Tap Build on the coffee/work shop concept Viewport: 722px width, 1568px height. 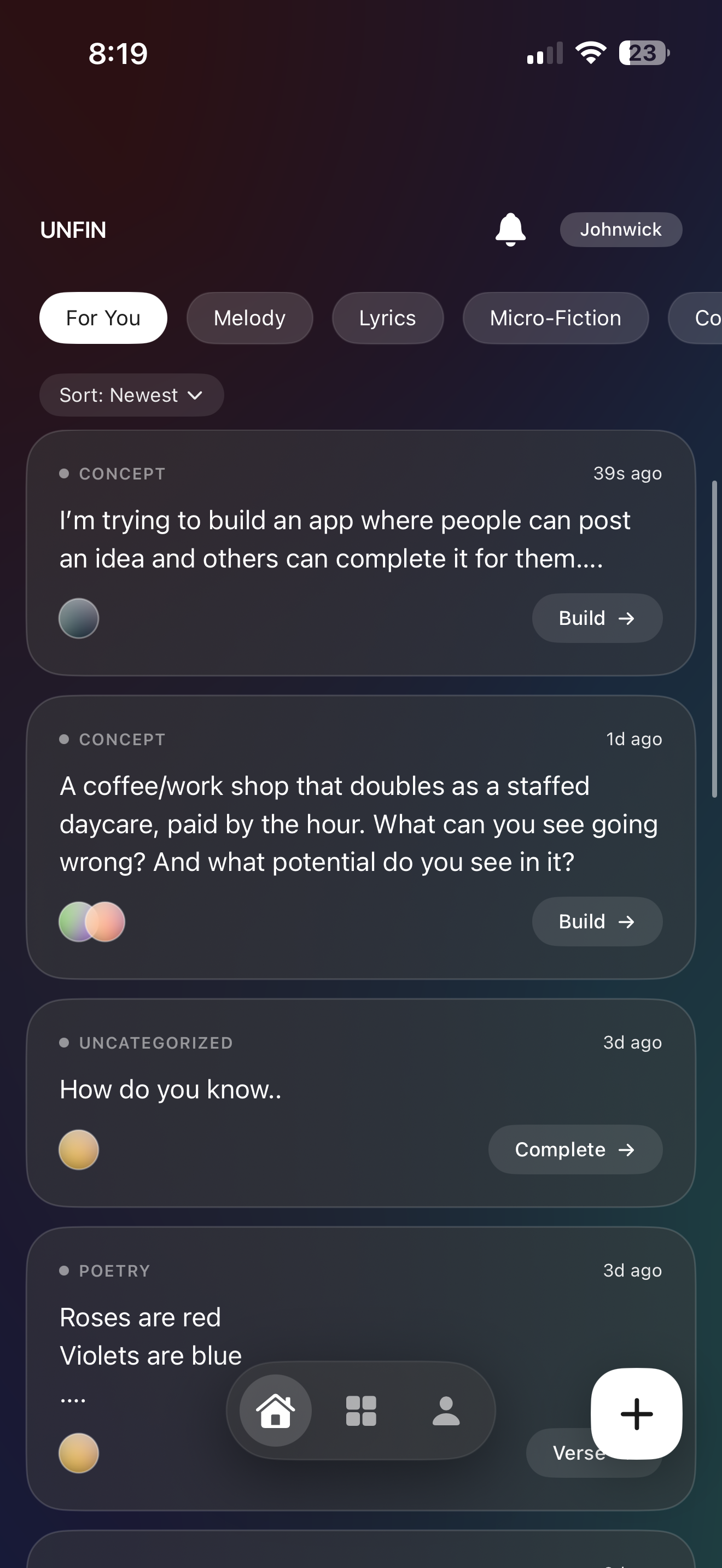(x=597, y=922)
